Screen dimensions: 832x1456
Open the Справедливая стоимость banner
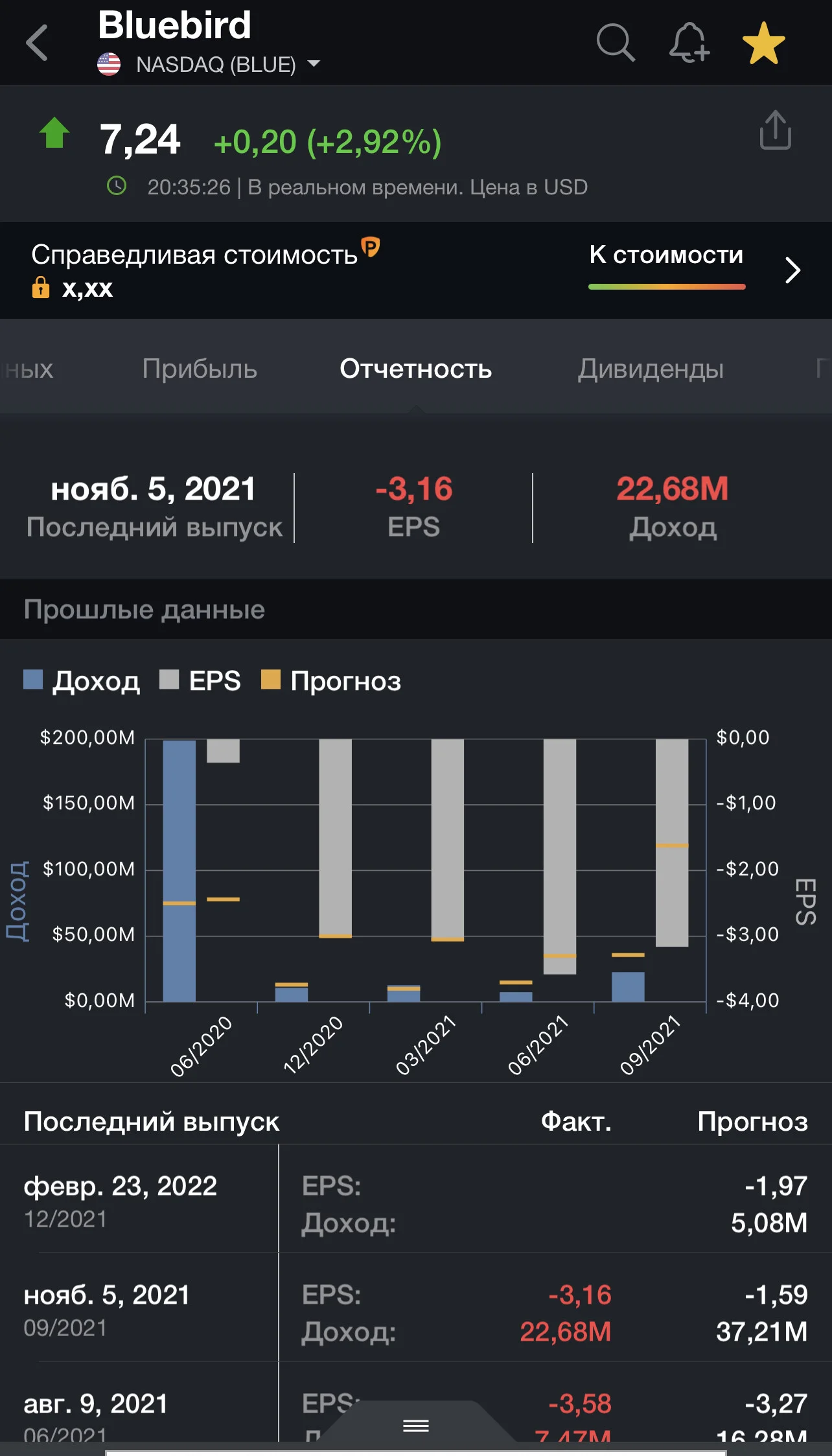click(416, 270)
